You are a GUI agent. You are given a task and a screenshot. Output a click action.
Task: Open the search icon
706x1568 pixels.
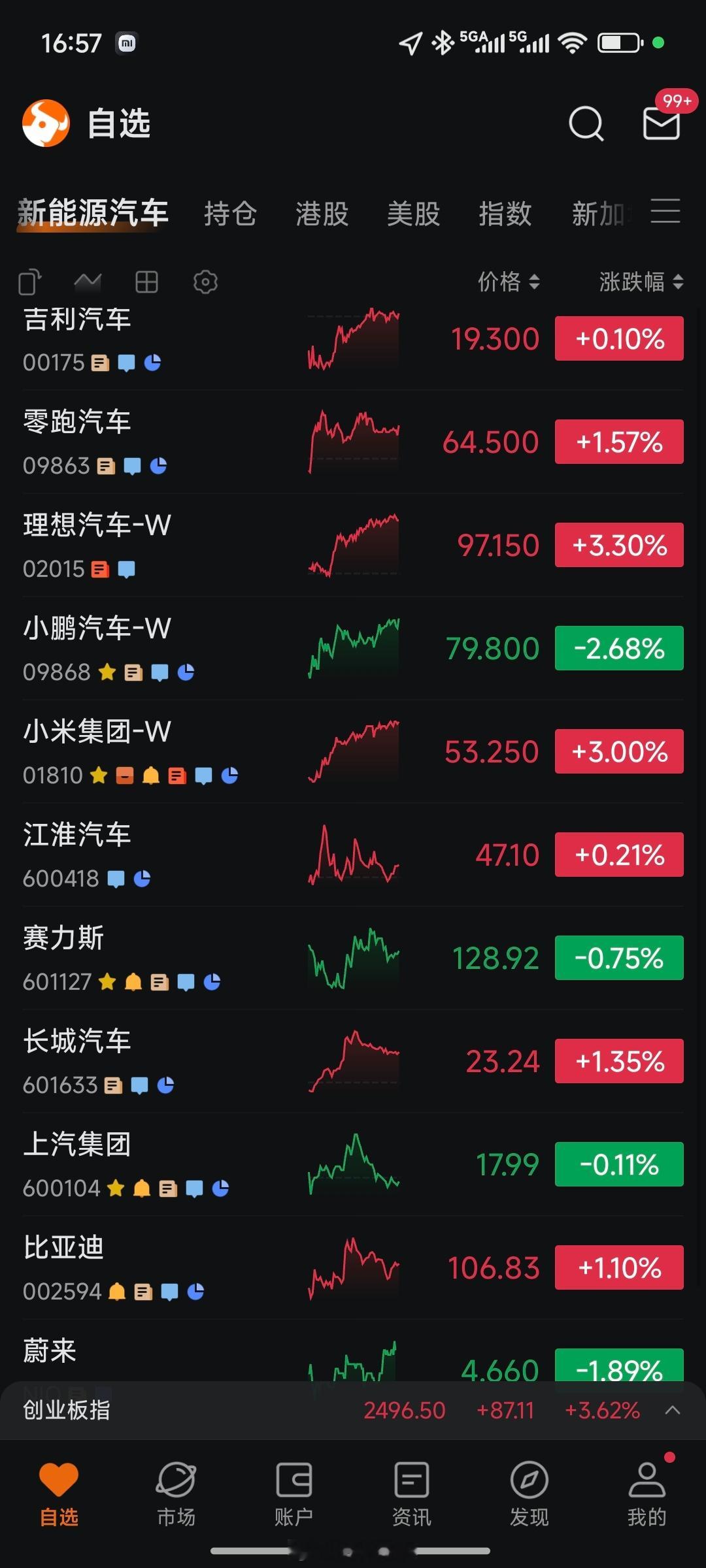(x=586, y=123)
